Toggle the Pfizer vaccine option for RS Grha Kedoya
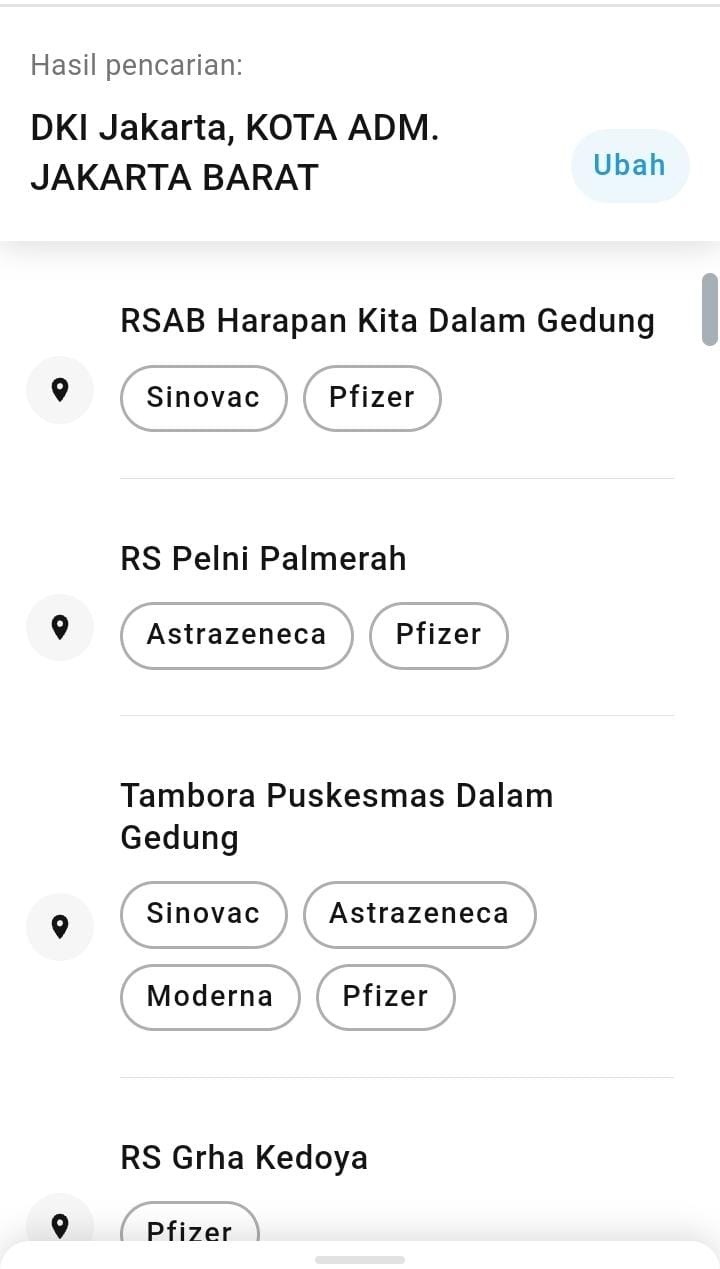Viewport: 720px width, 1269px height. tap(189, 1230)
